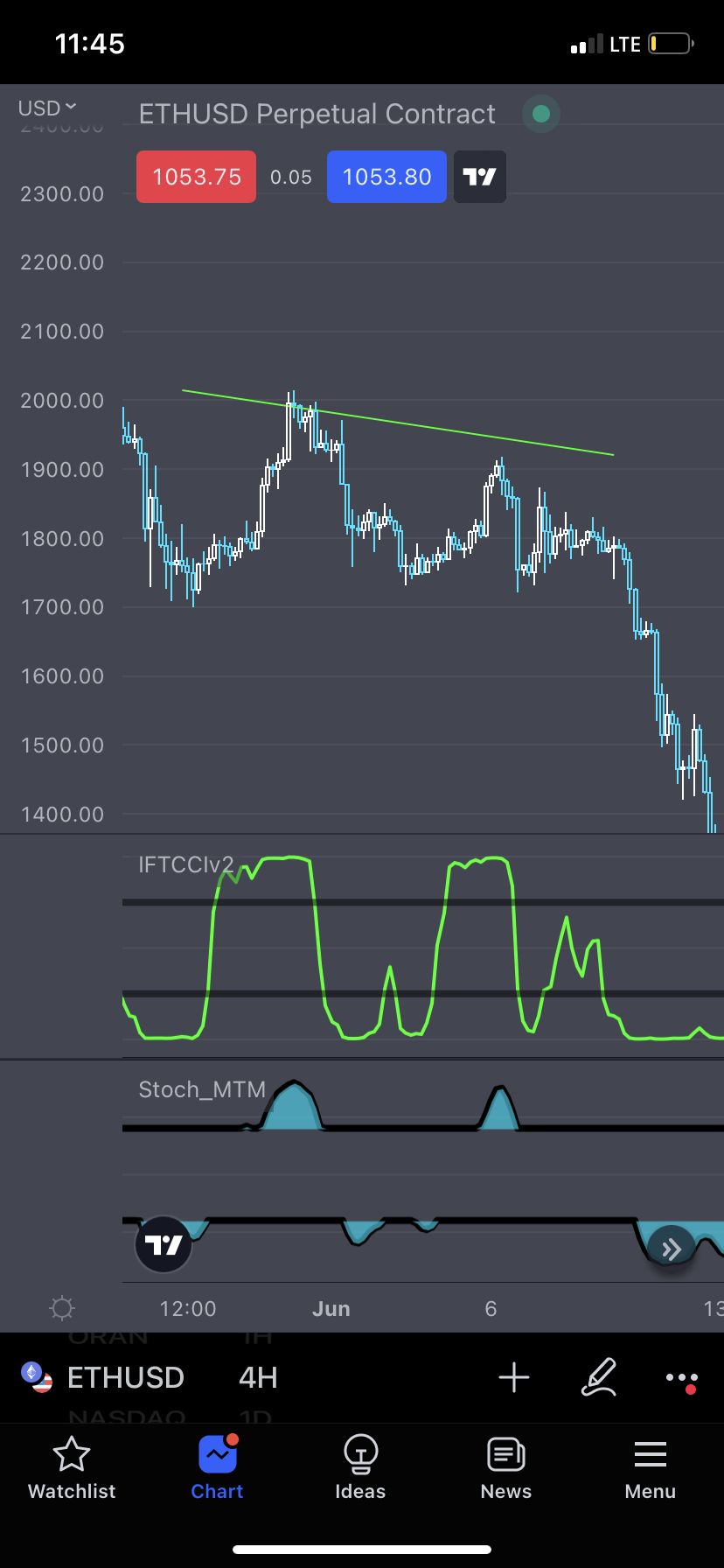Select the Stoch_MTM indicator label
This screenshot has width=724, height=1568.
coord(202,1089)
